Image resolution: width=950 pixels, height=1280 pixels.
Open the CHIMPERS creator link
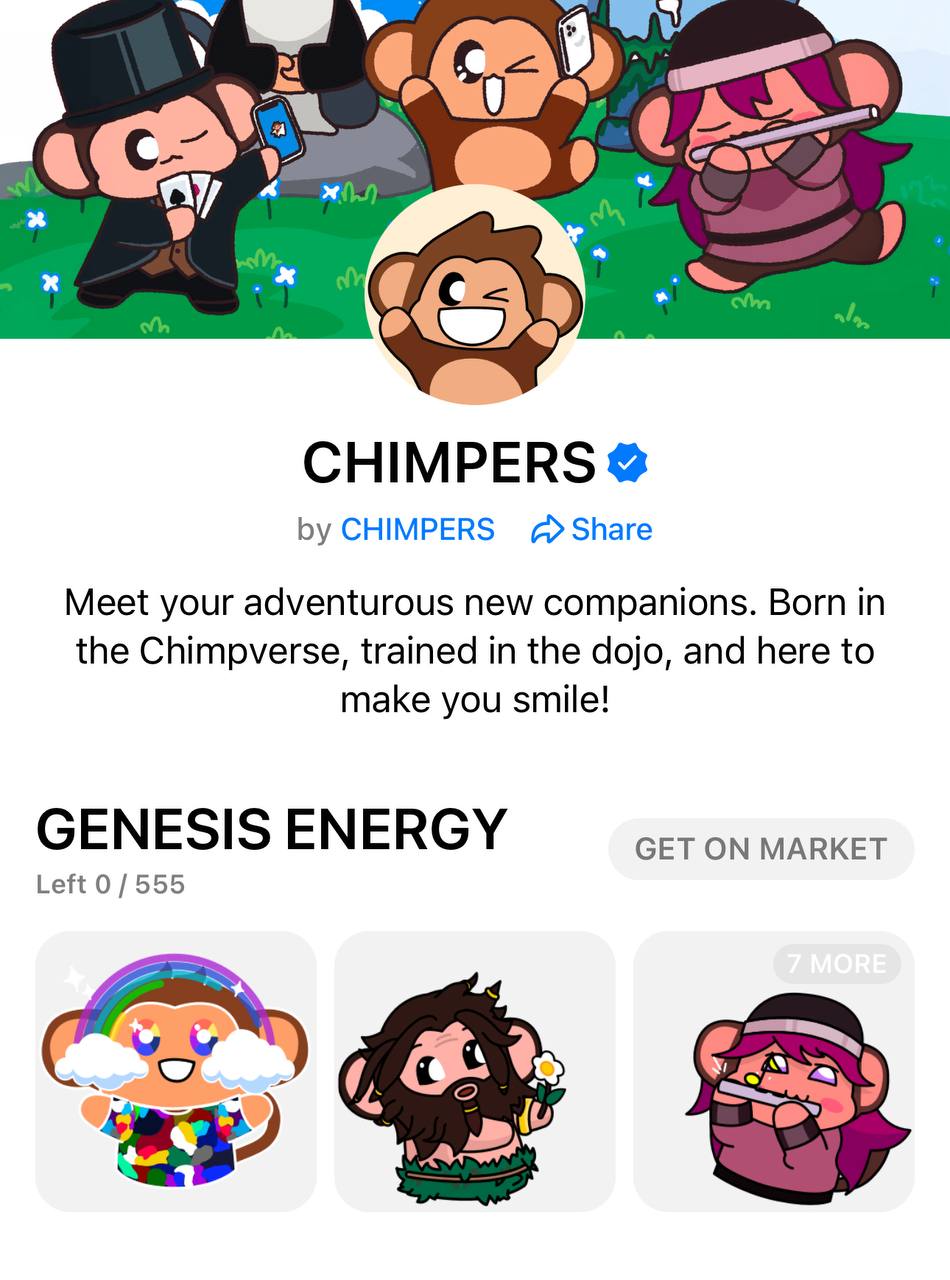click(x=417, y=529)
